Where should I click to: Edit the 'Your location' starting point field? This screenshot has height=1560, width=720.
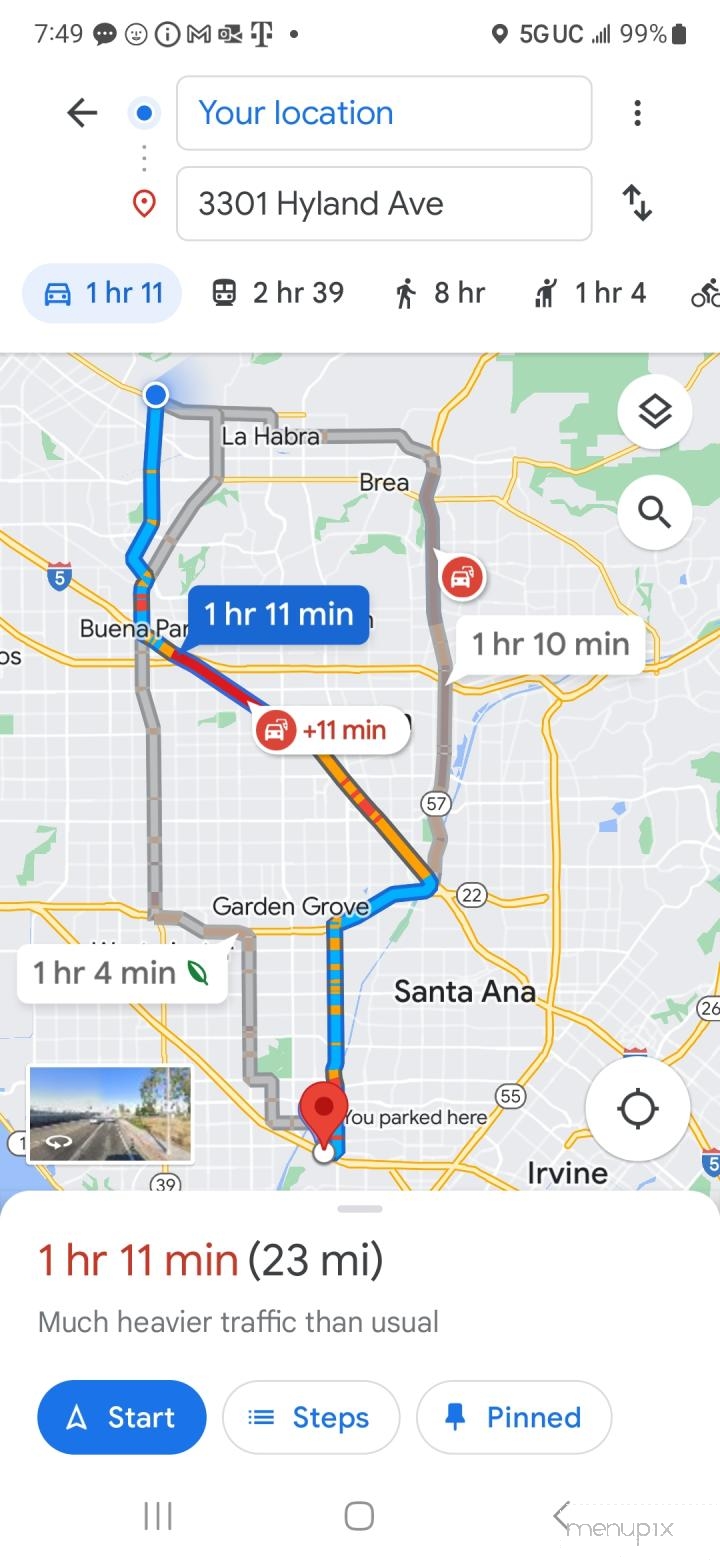(x=384, y=113)
